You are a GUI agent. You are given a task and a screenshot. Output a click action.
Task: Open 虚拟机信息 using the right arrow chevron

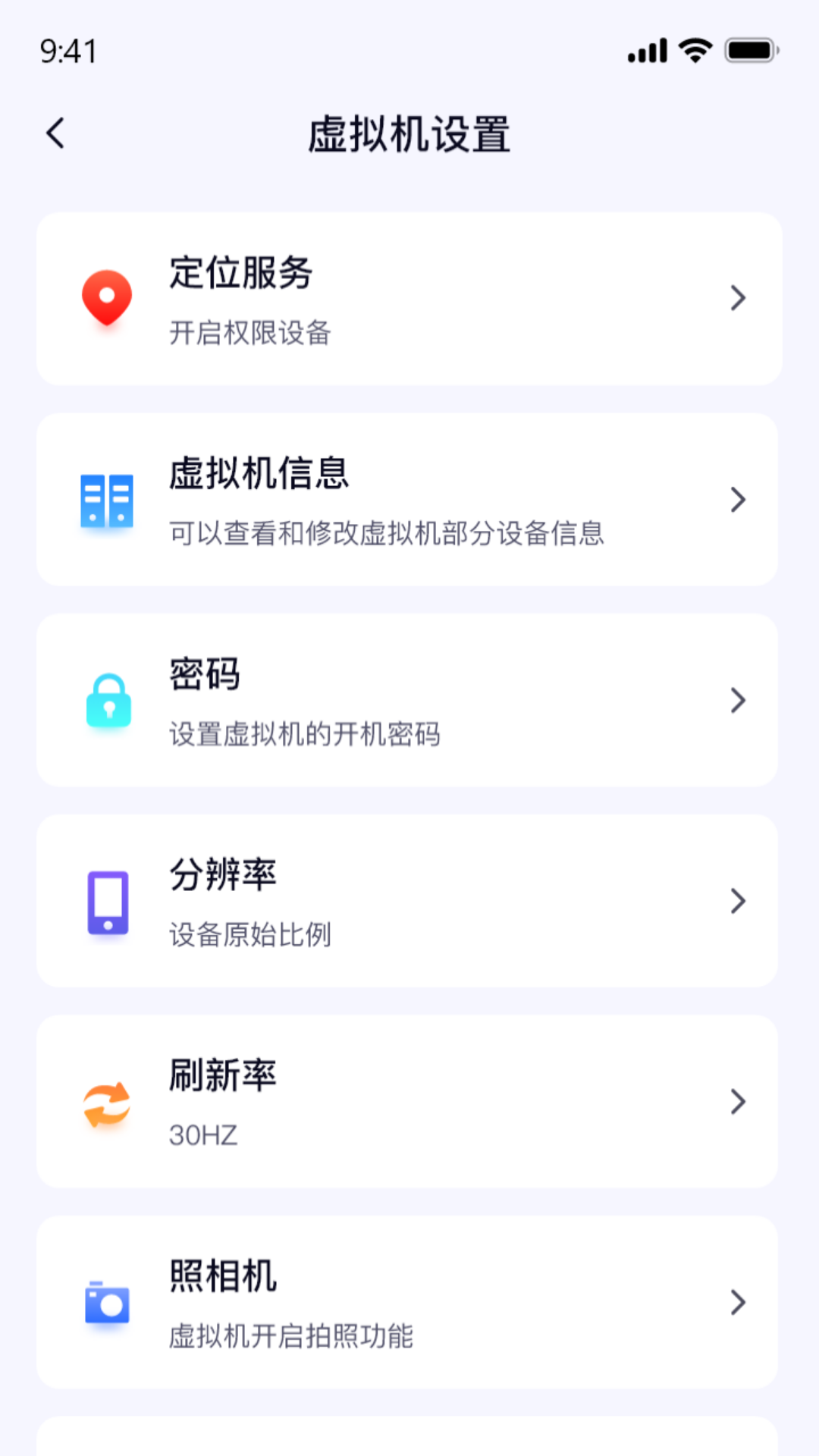[737, 500]
